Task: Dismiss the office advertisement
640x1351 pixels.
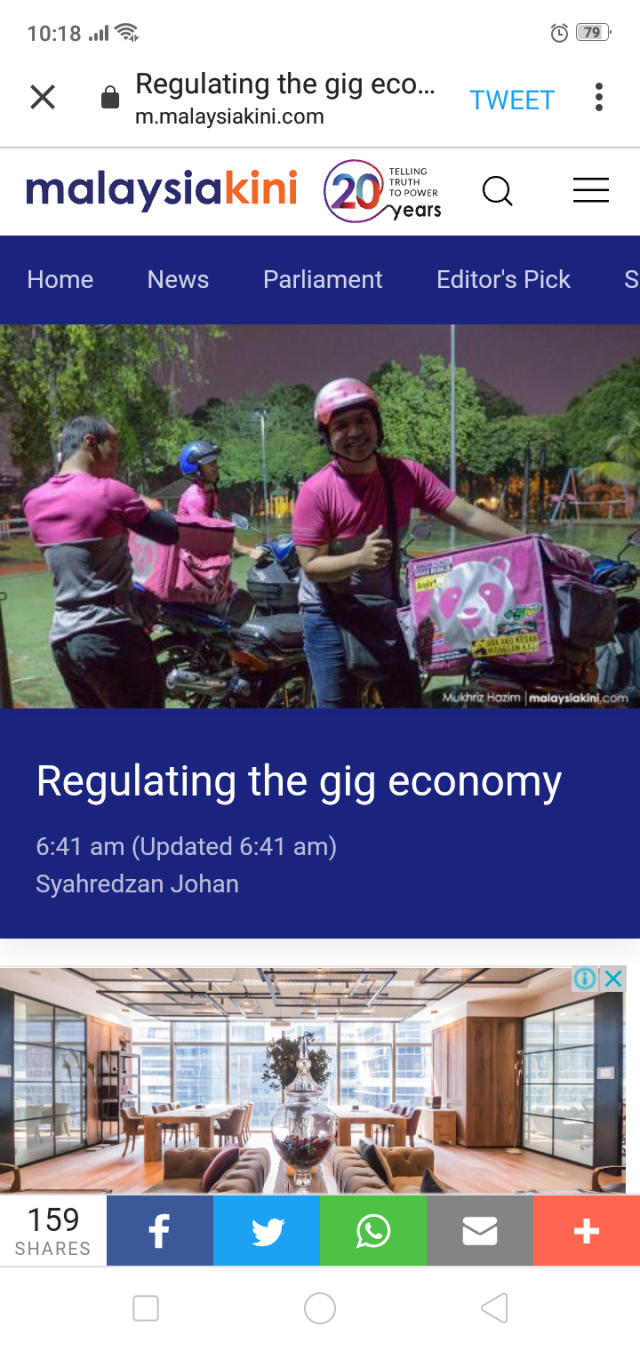Action: 613,979
